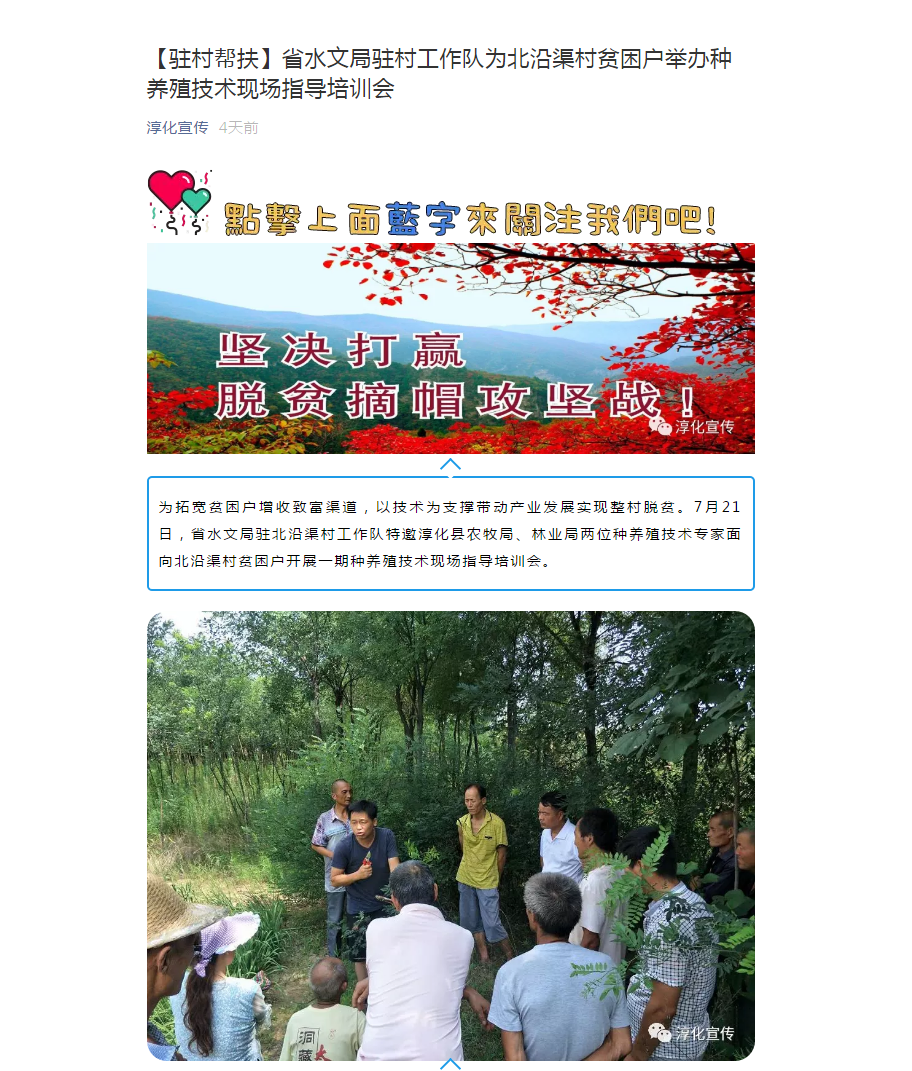View the red leaves banner image
This screenshot has width=912, height=1071.
click(450, 348)
